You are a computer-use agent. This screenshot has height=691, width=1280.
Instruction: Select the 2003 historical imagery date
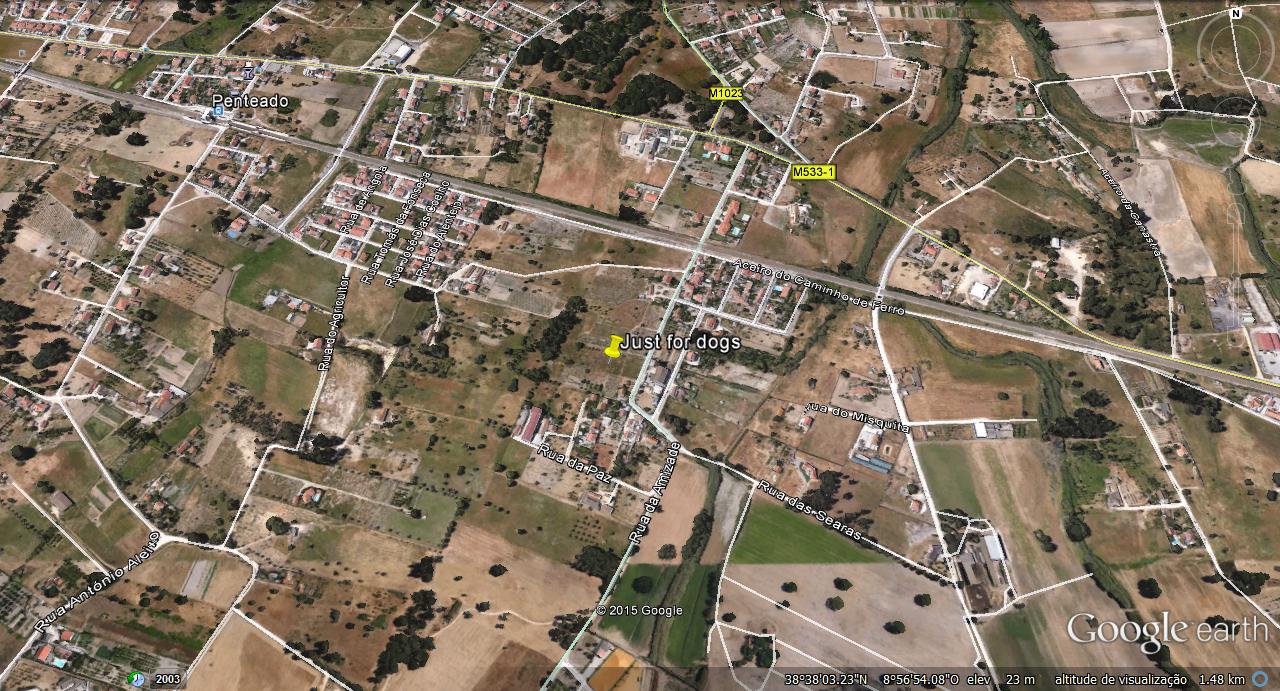[167, 679]
